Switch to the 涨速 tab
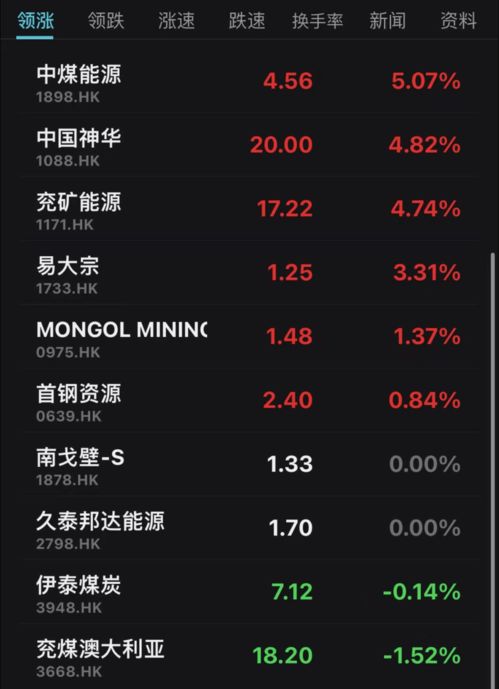 [176, 21]
